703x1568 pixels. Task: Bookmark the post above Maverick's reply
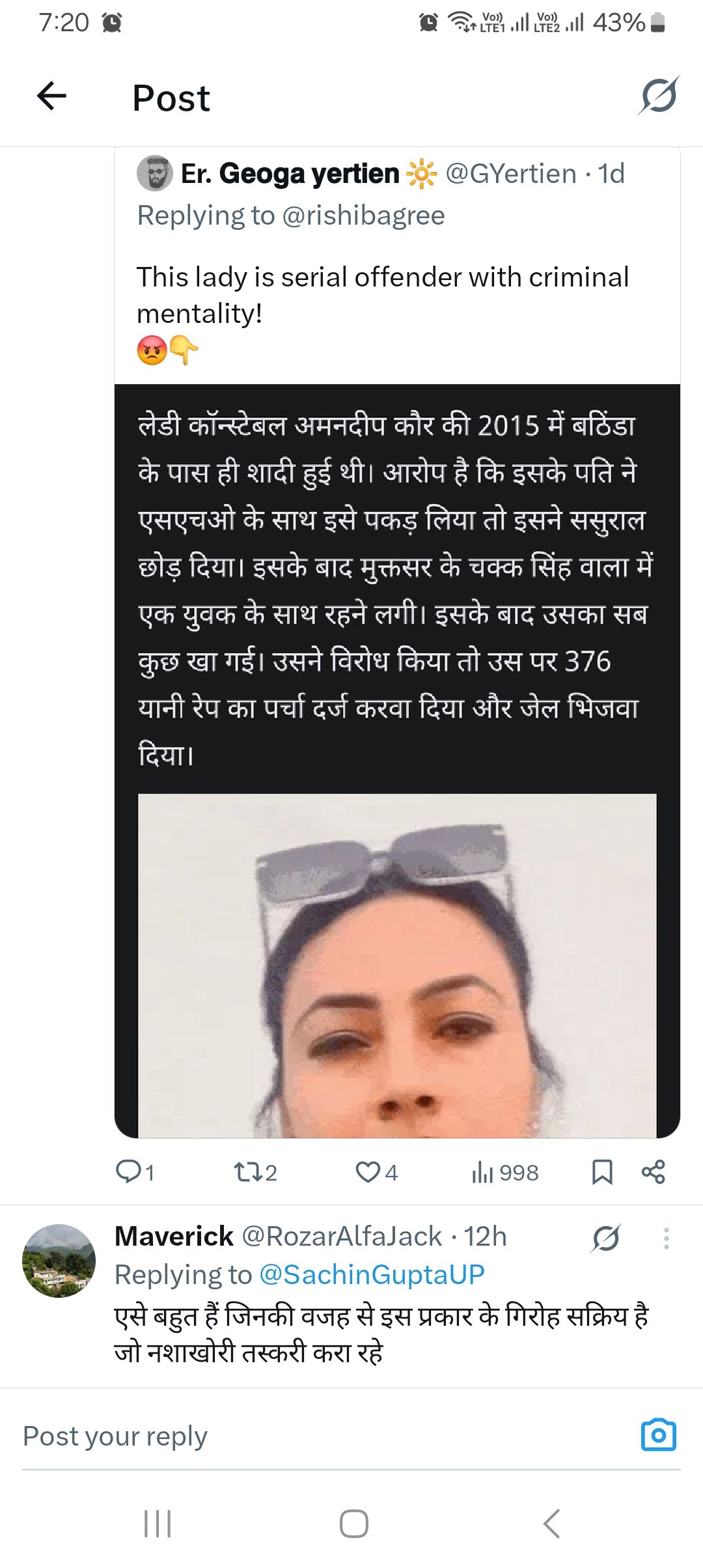click(601, 1172)
